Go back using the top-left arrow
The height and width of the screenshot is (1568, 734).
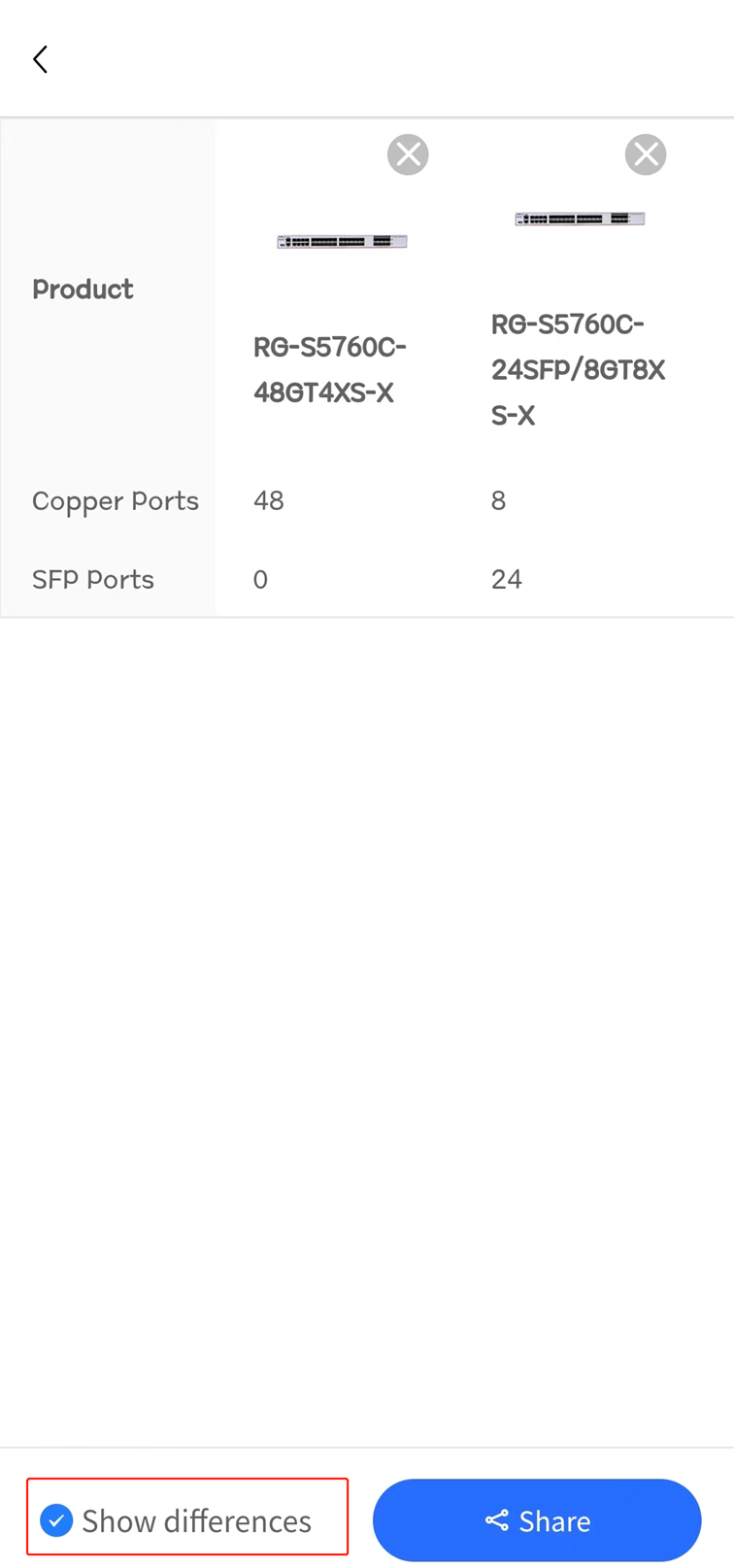tap(40, 59)
